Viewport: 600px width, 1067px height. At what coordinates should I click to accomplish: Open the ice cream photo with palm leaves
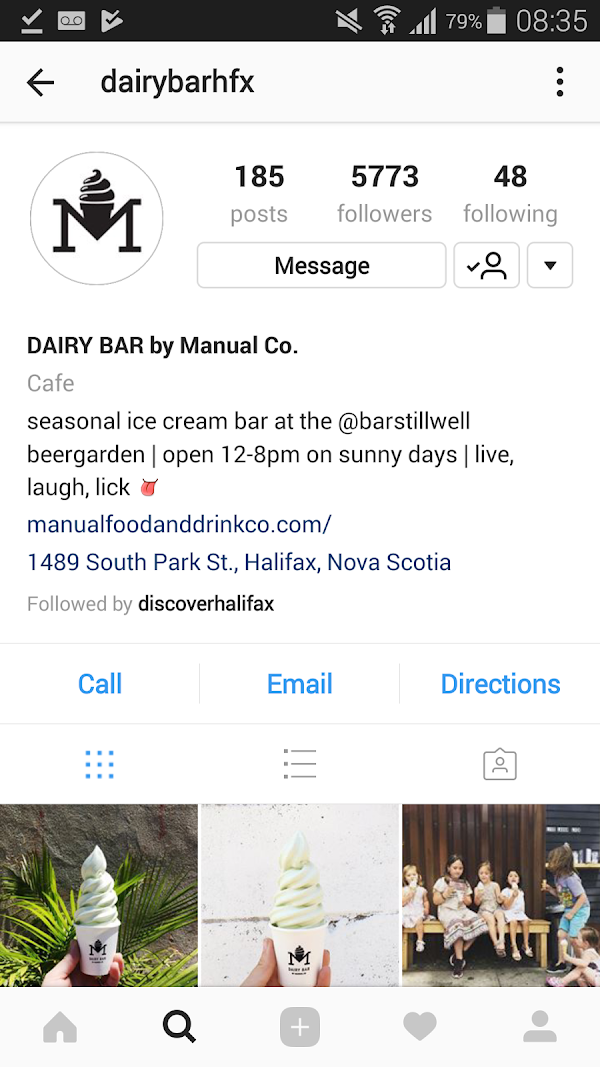pyautogui.click(x=98, y=895)
